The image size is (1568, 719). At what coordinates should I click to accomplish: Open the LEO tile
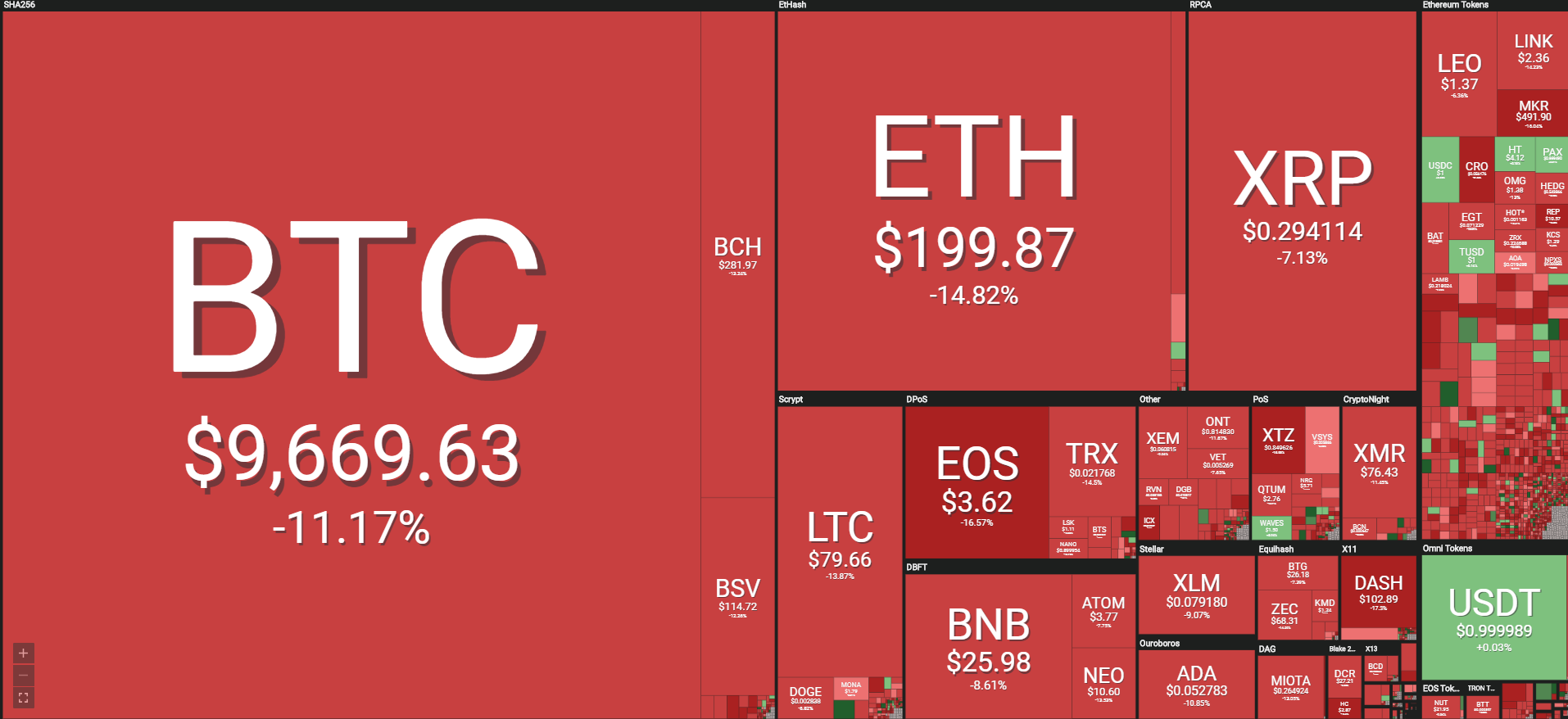pos(1459,74)
